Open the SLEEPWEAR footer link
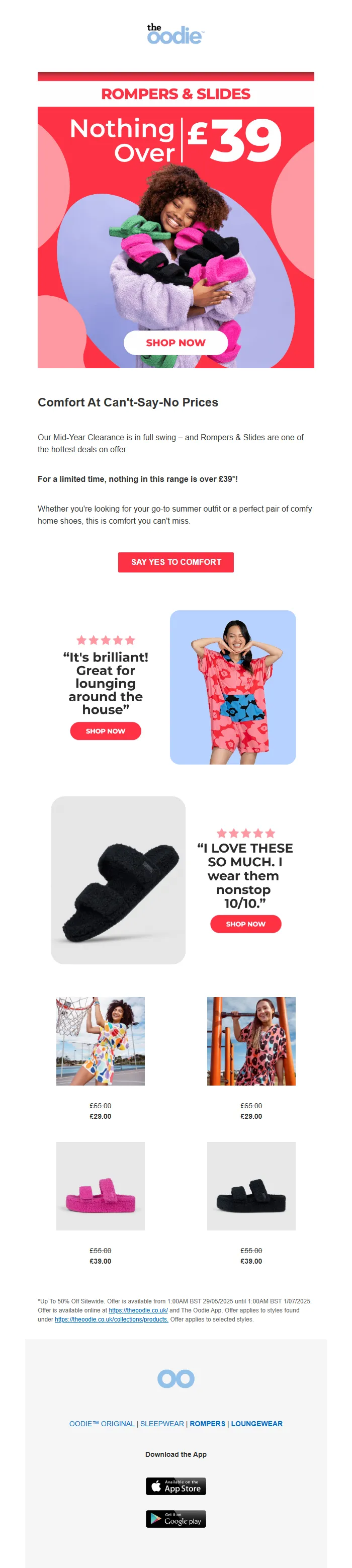 (162, 1424)
